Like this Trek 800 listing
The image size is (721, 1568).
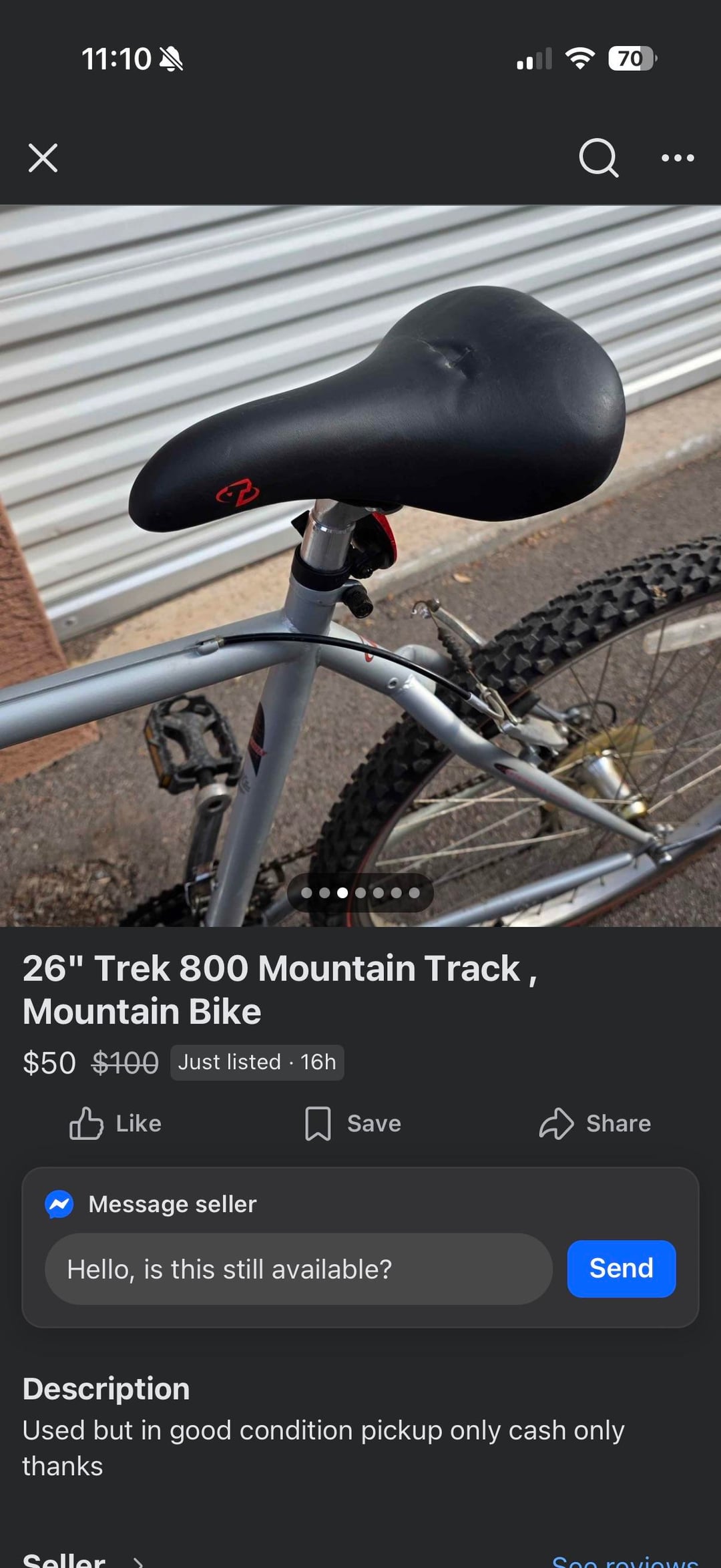pos(115,1123)
